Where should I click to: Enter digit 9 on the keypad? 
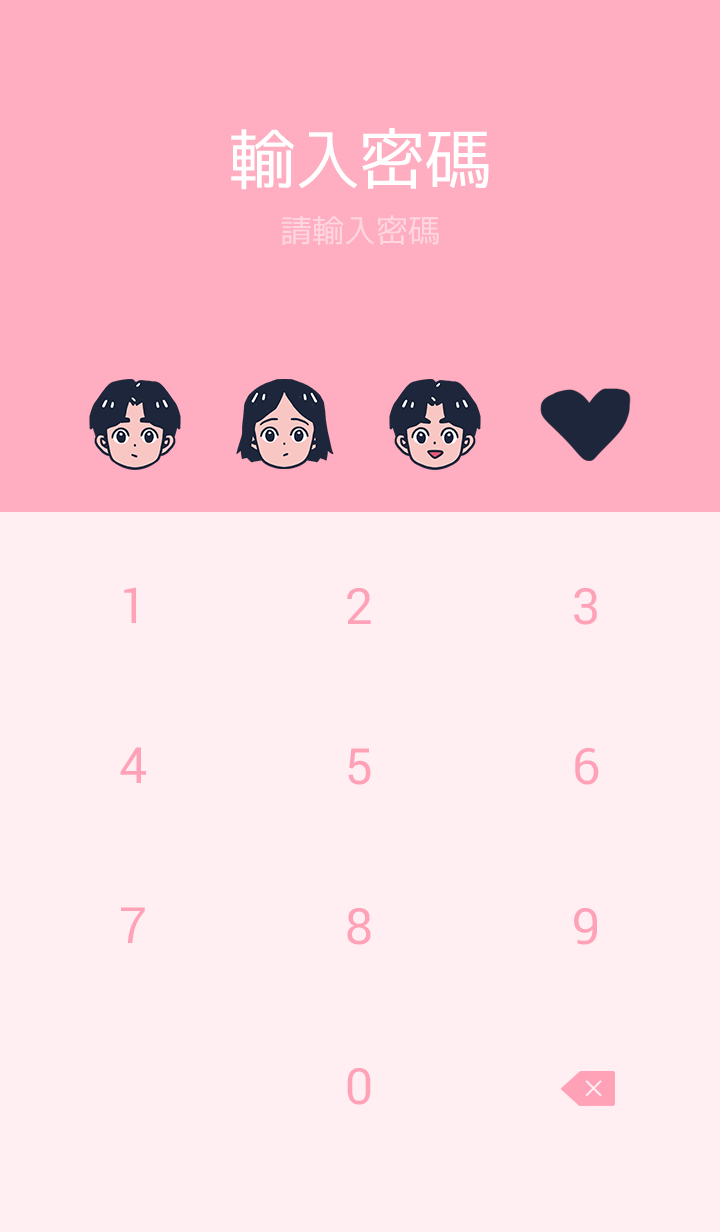[x=586, y=927]
